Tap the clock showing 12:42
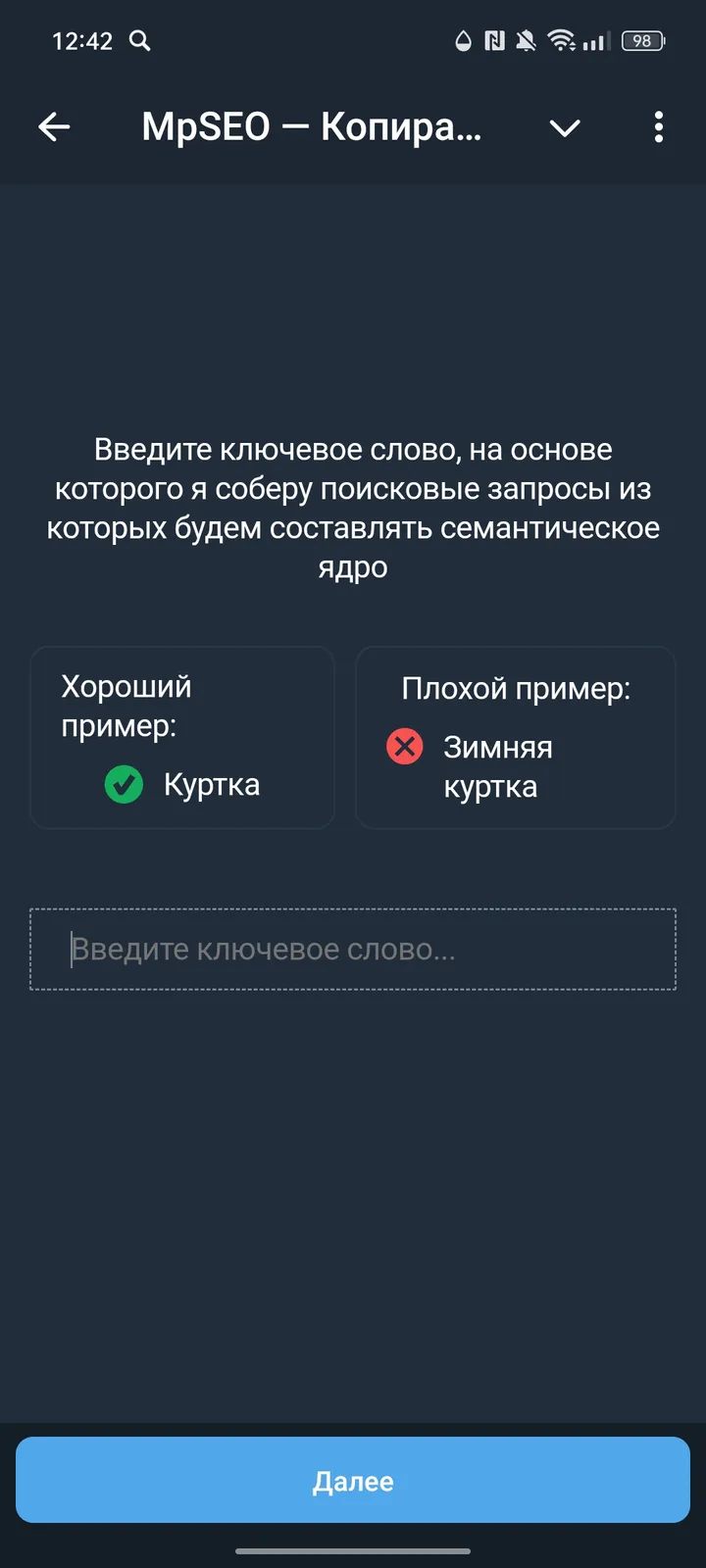Image resolution: width=706 pixels, height=1568 pixels. point(83,41)
